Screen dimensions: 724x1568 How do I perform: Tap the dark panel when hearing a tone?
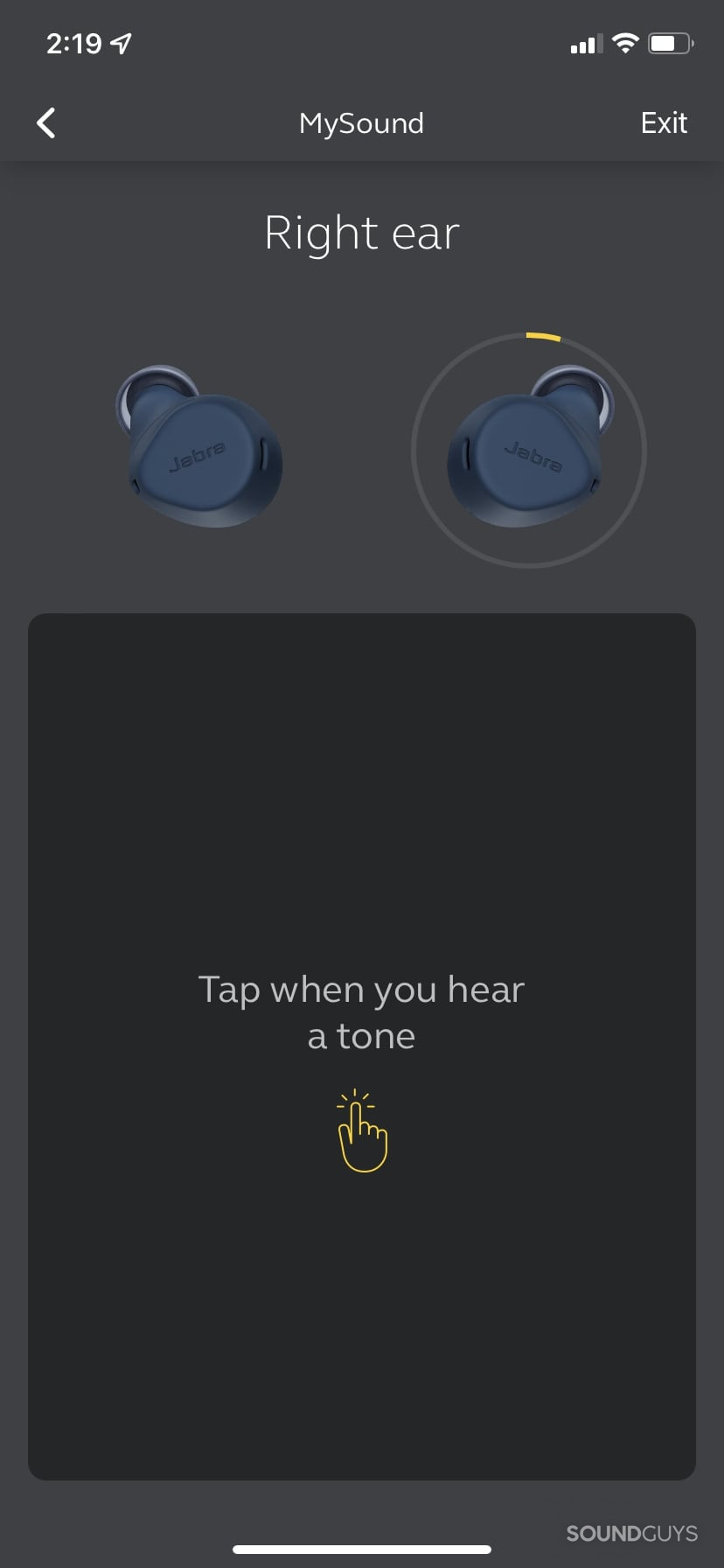point(362,1046)
